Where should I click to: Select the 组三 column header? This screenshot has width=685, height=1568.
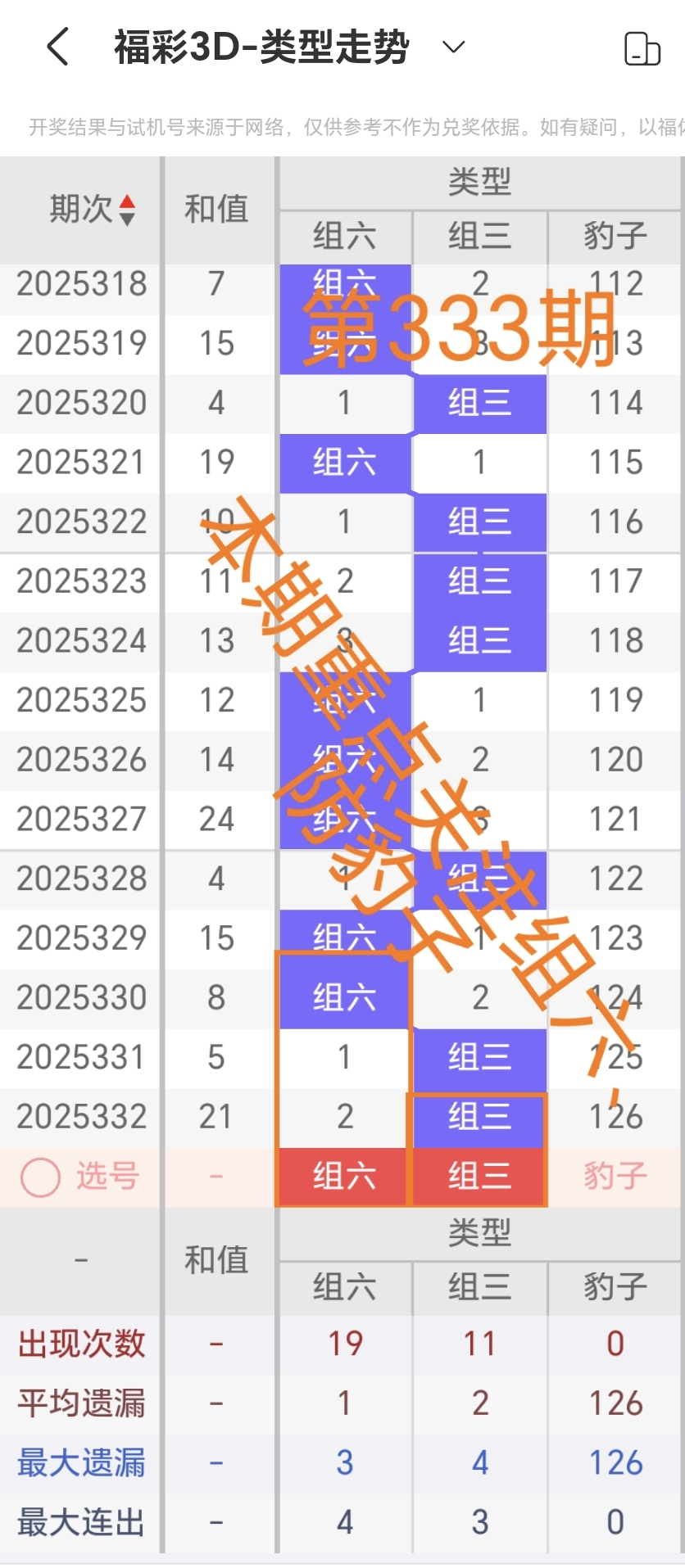pyautogui.click(x=479, y=237)
